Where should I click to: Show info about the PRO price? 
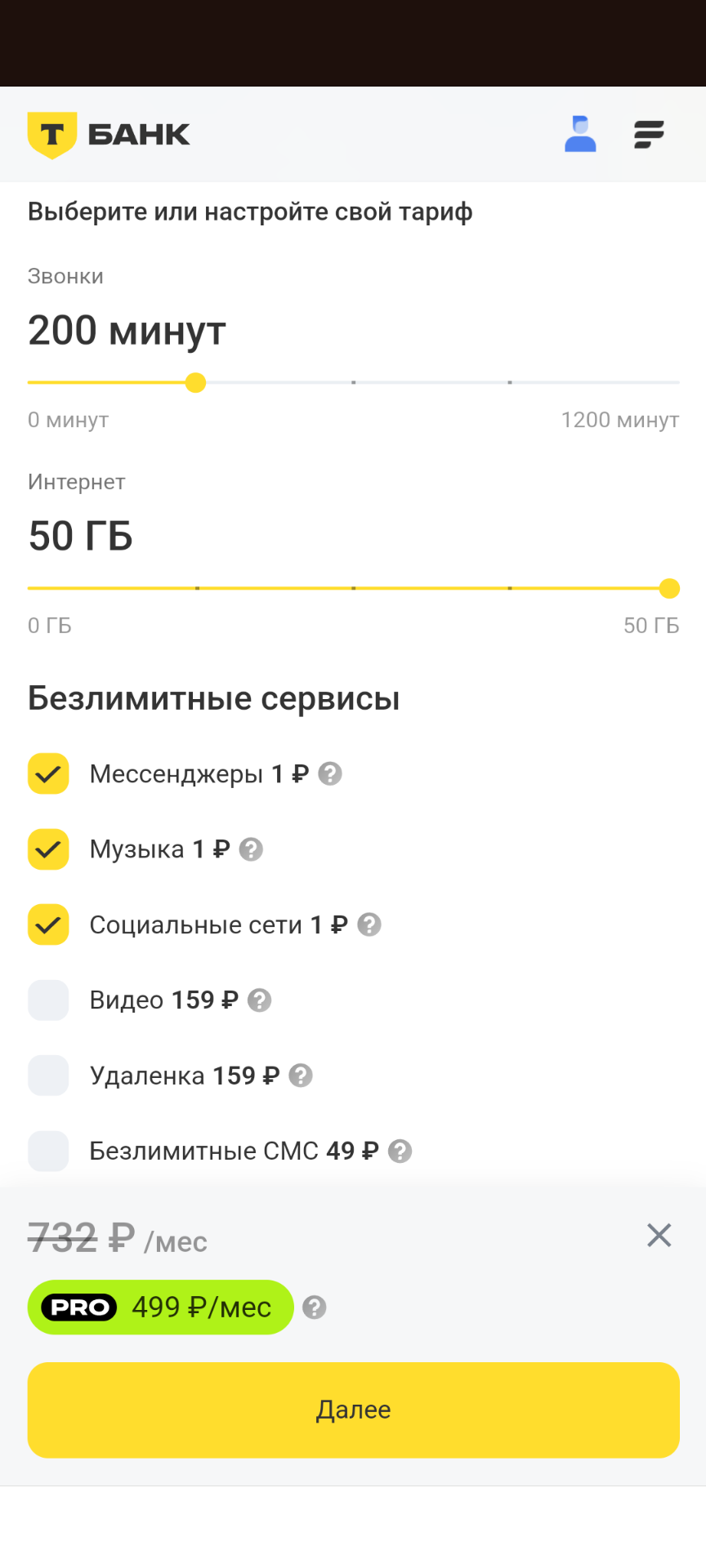click(315, 1307)
